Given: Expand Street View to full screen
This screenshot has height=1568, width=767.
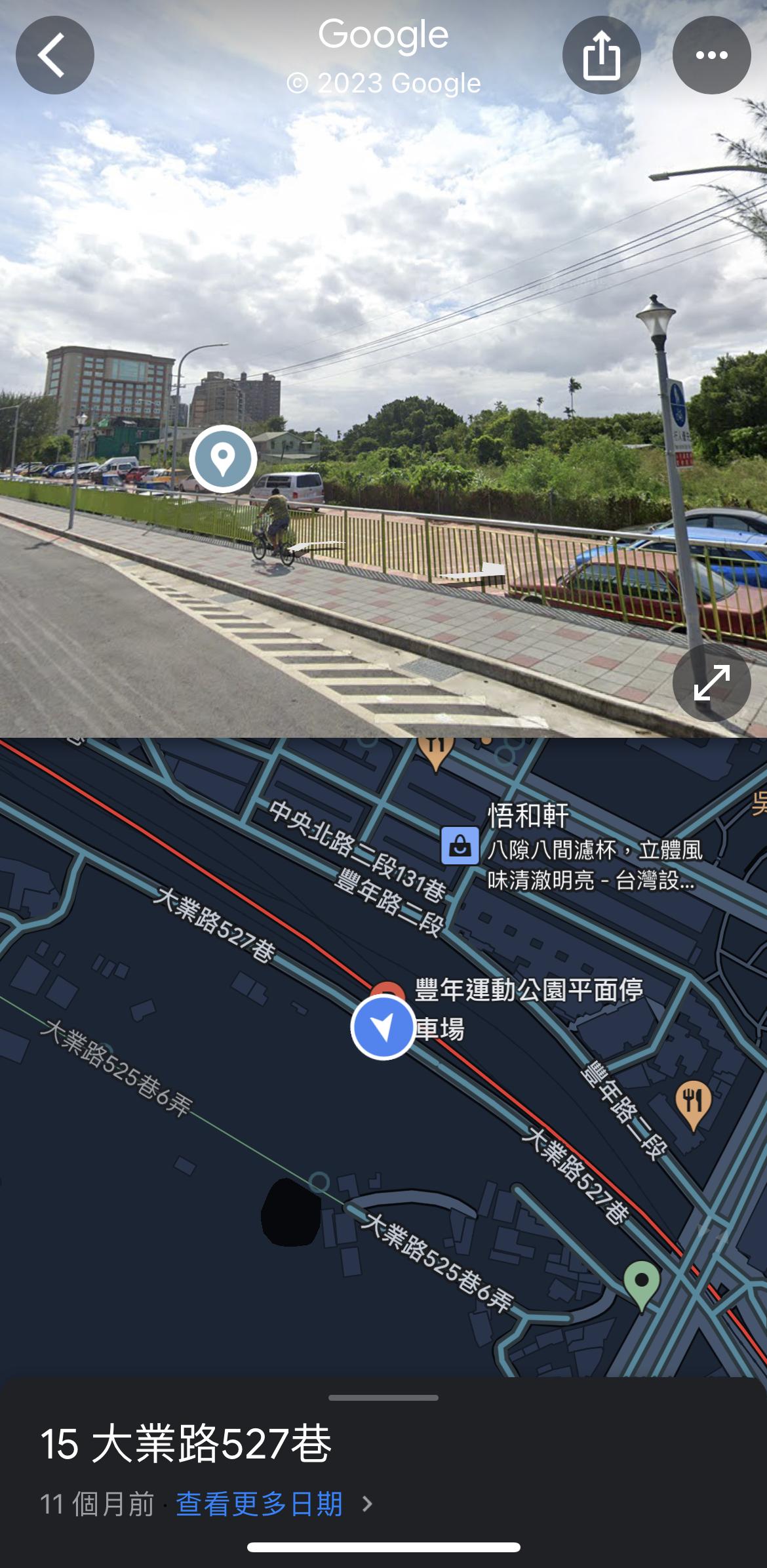Looking at the screenshot, I should [711, 683].
